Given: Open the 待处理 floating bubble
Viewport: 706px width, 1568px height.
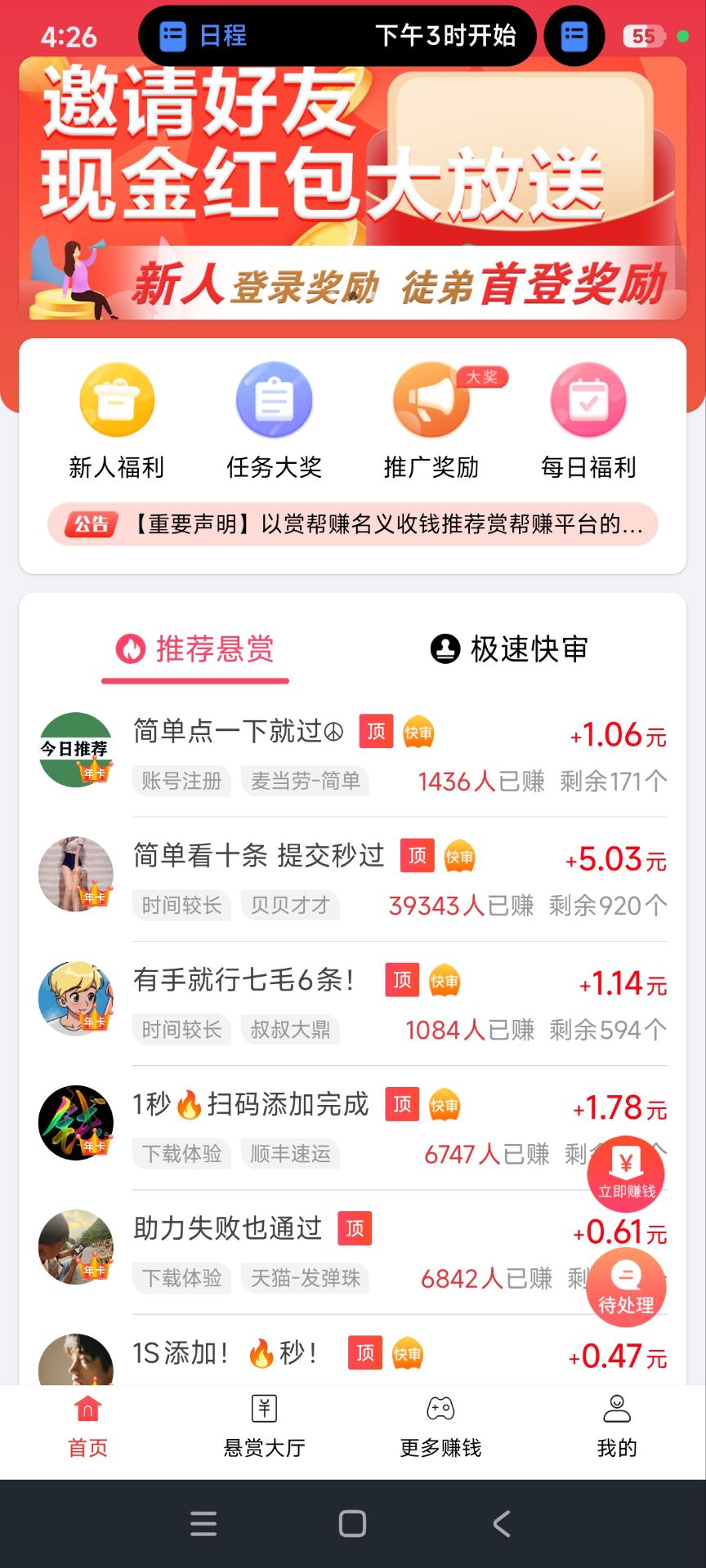Looking at the screenshot, I should (626, 1286).
